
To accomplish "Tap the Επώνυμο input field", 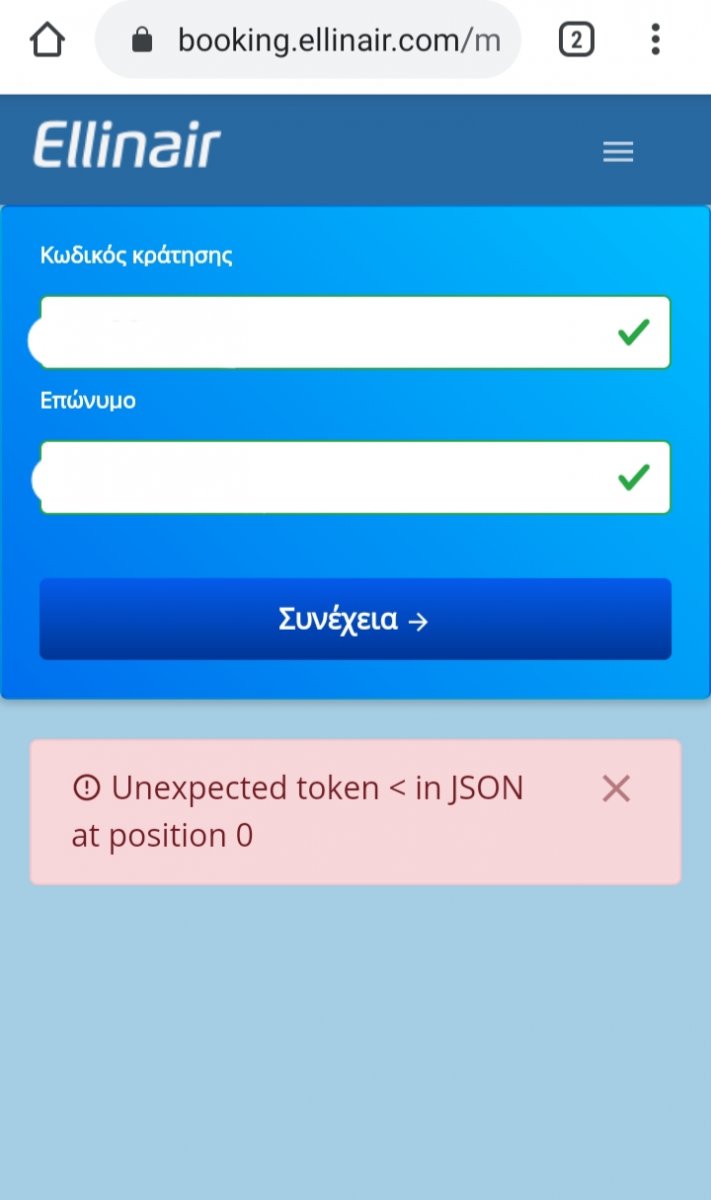I will click(x=330, y=477).
